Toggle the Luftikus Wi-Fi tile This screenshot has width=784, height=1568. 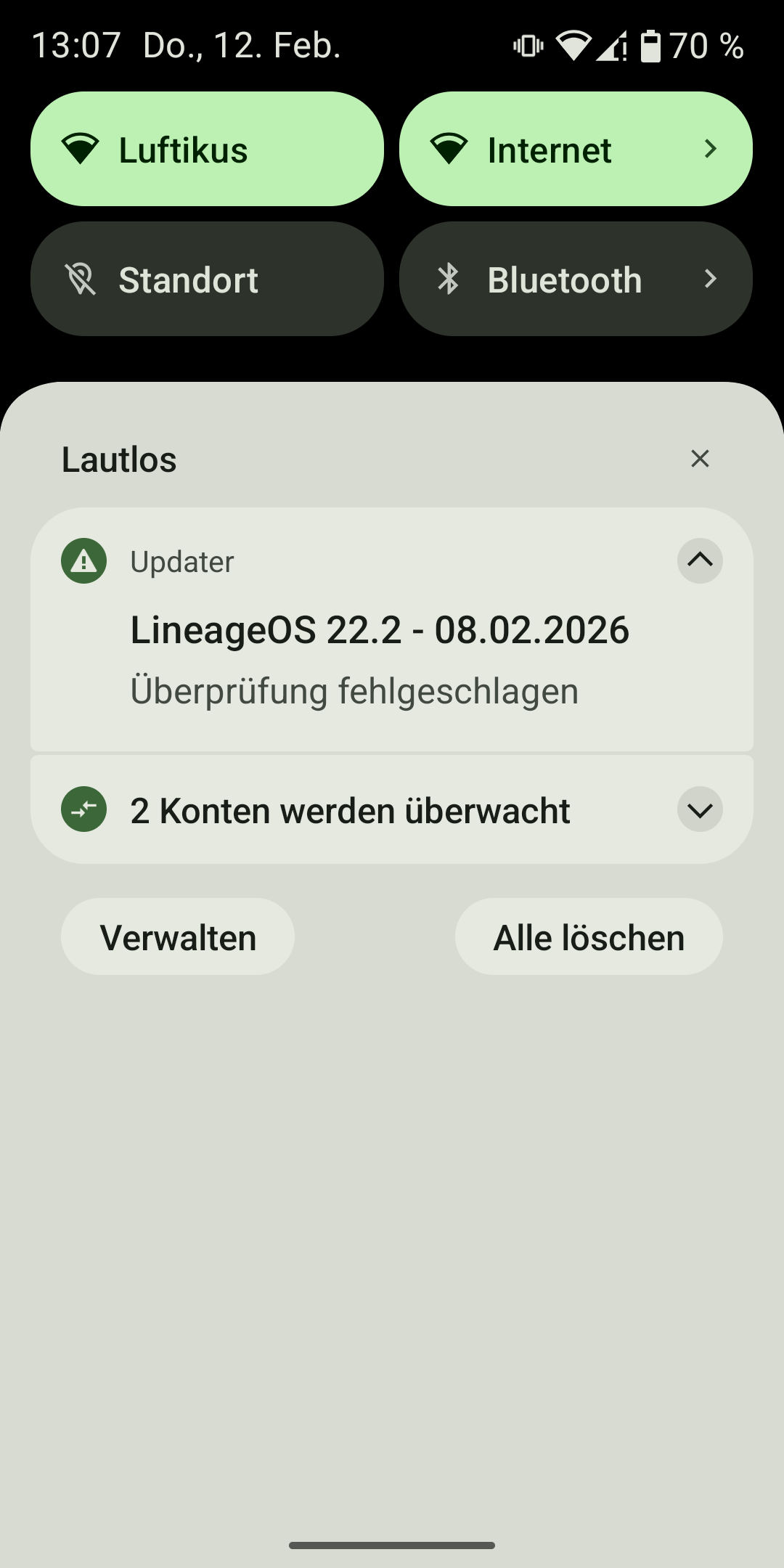(207, 150)
